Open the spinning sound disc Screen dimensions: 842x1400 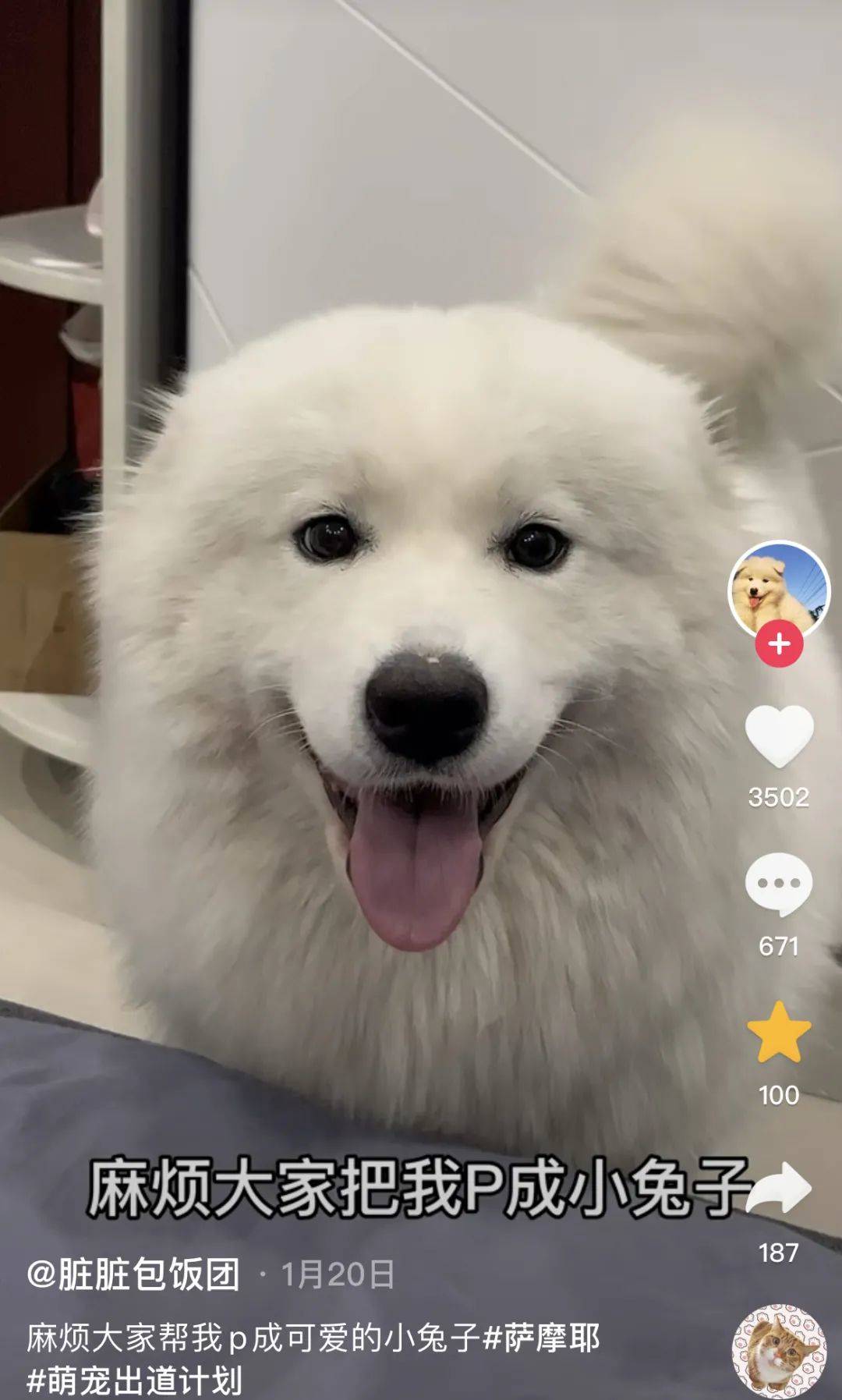click(x=778, y=1351)
